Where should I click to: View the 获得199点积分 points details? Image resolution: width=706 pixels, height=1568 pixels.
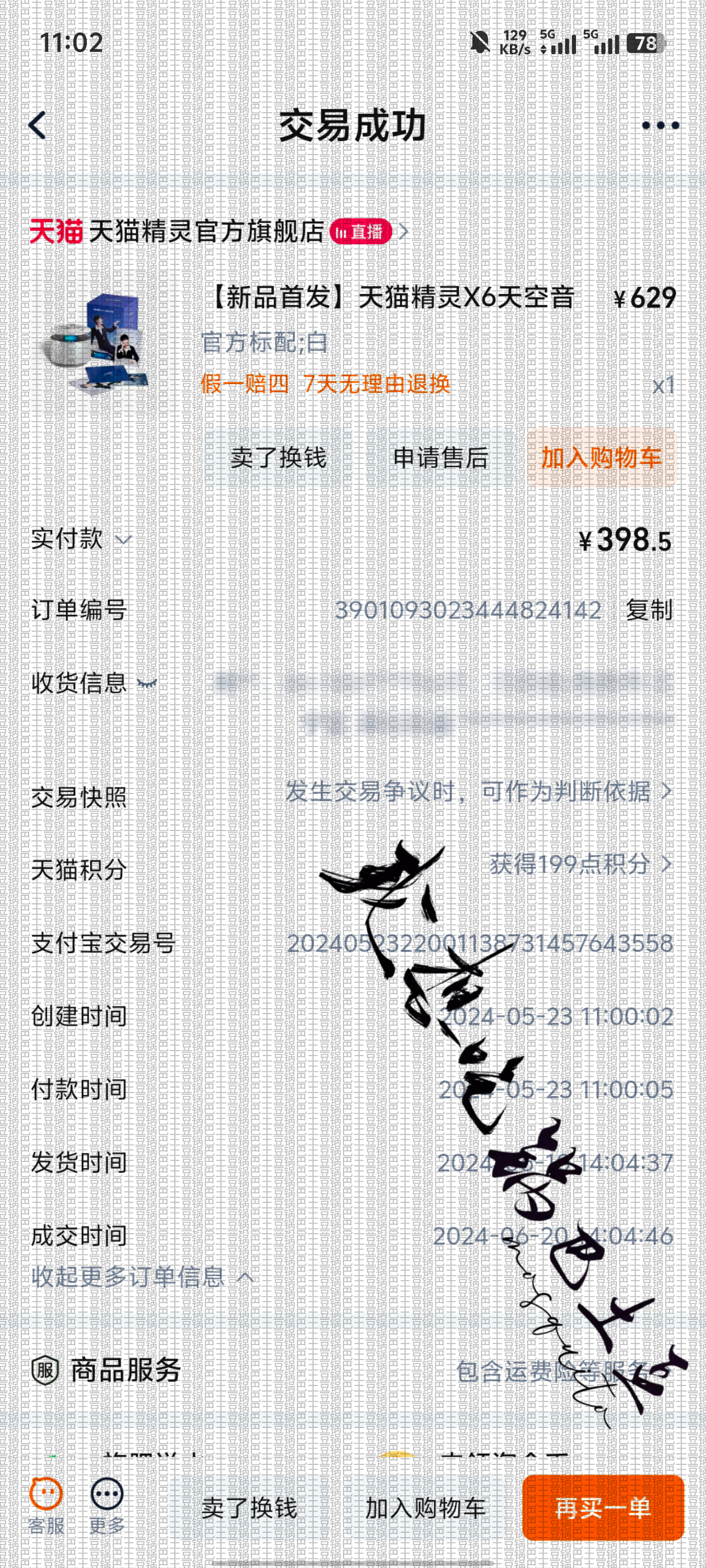[x=581, y=864]
